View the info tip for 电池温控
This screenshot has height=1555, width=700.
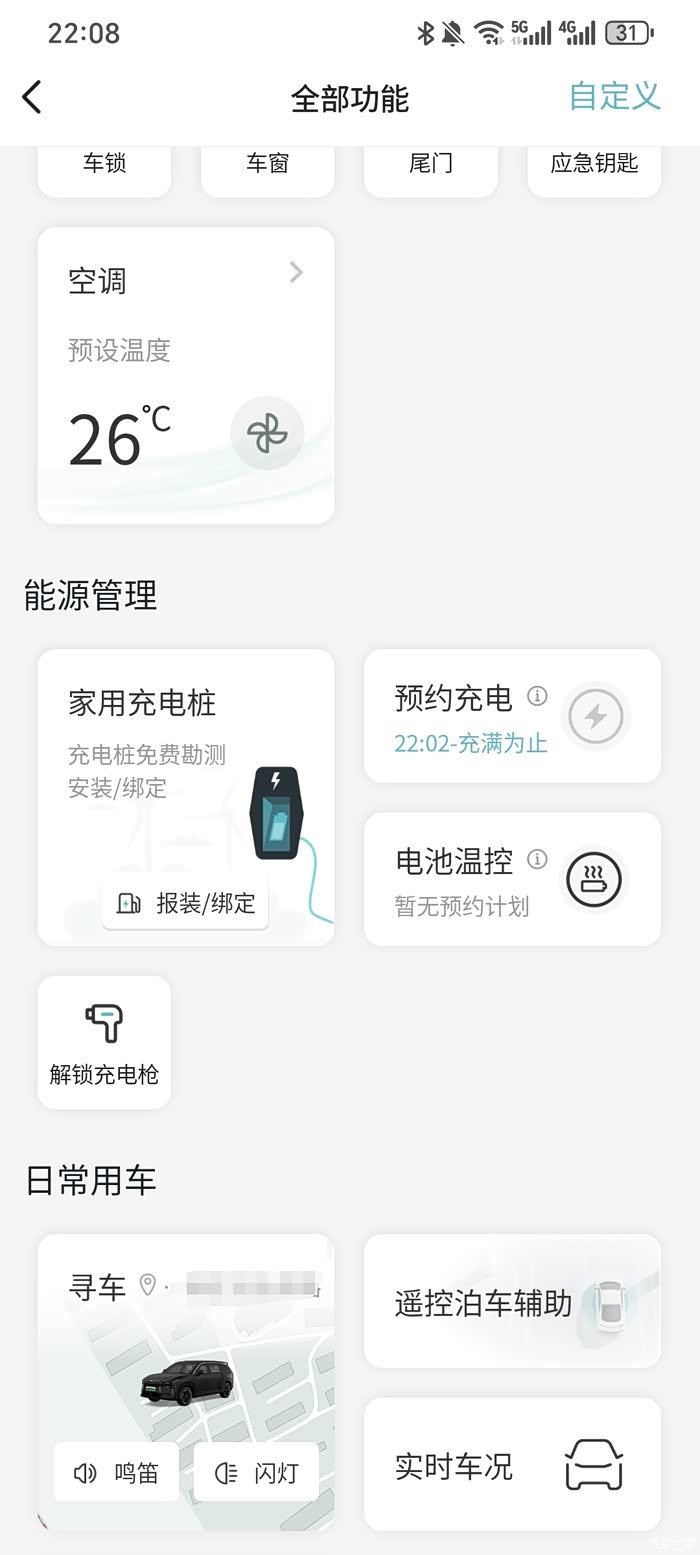point(537,859)
